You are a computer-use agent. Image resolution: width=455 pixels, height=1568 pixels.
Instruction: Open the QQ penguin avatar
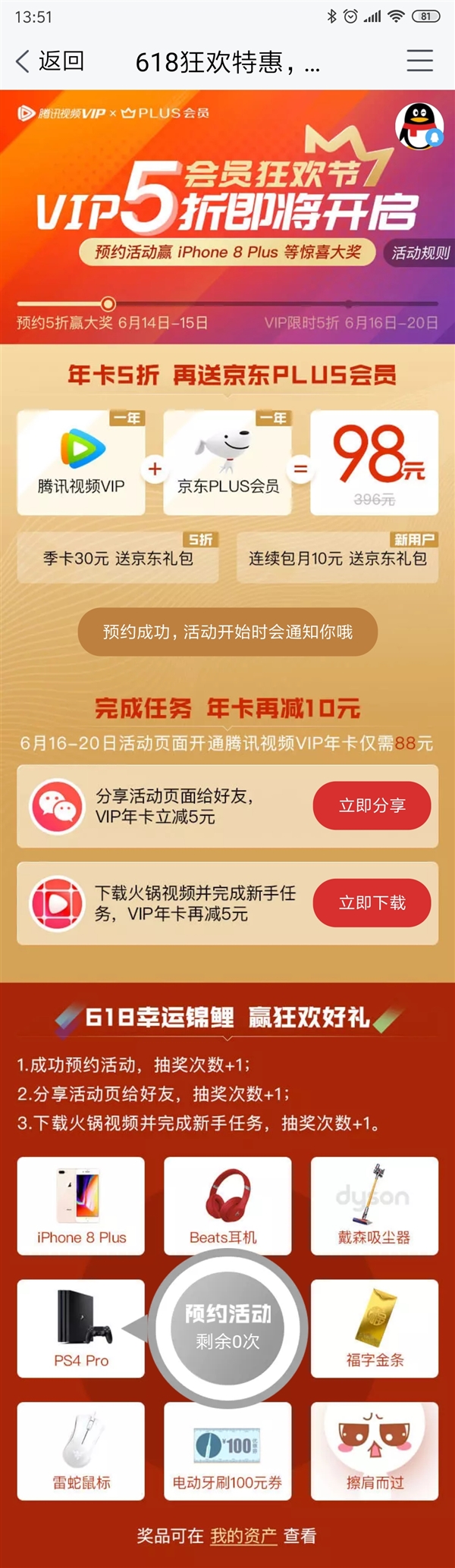pyautogui.click(x=419, y=126)
